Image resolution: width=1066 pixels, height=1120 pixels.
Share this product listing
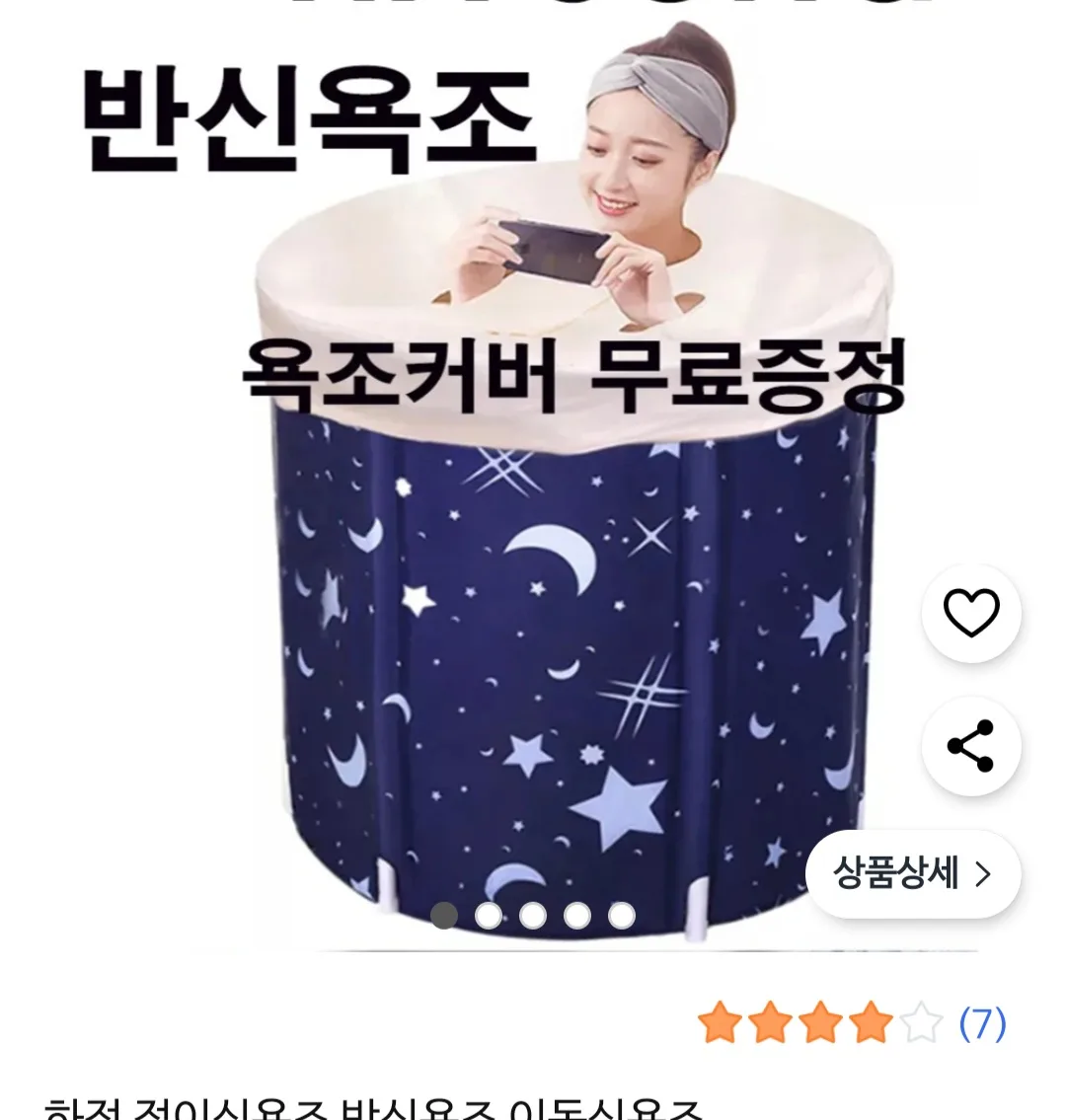971,746
